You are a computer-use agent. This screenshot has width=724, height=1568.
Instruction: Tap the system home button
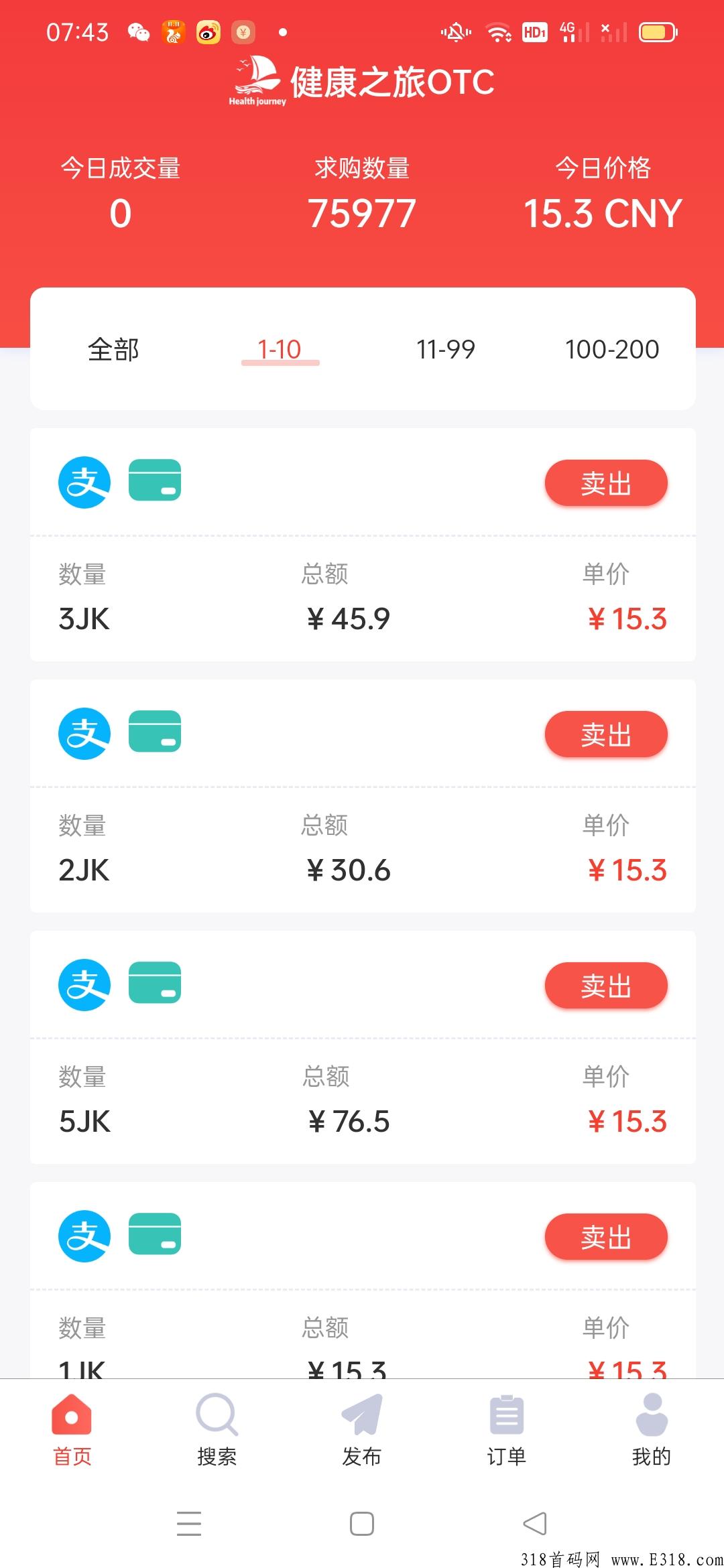(x=362, y=1524)
